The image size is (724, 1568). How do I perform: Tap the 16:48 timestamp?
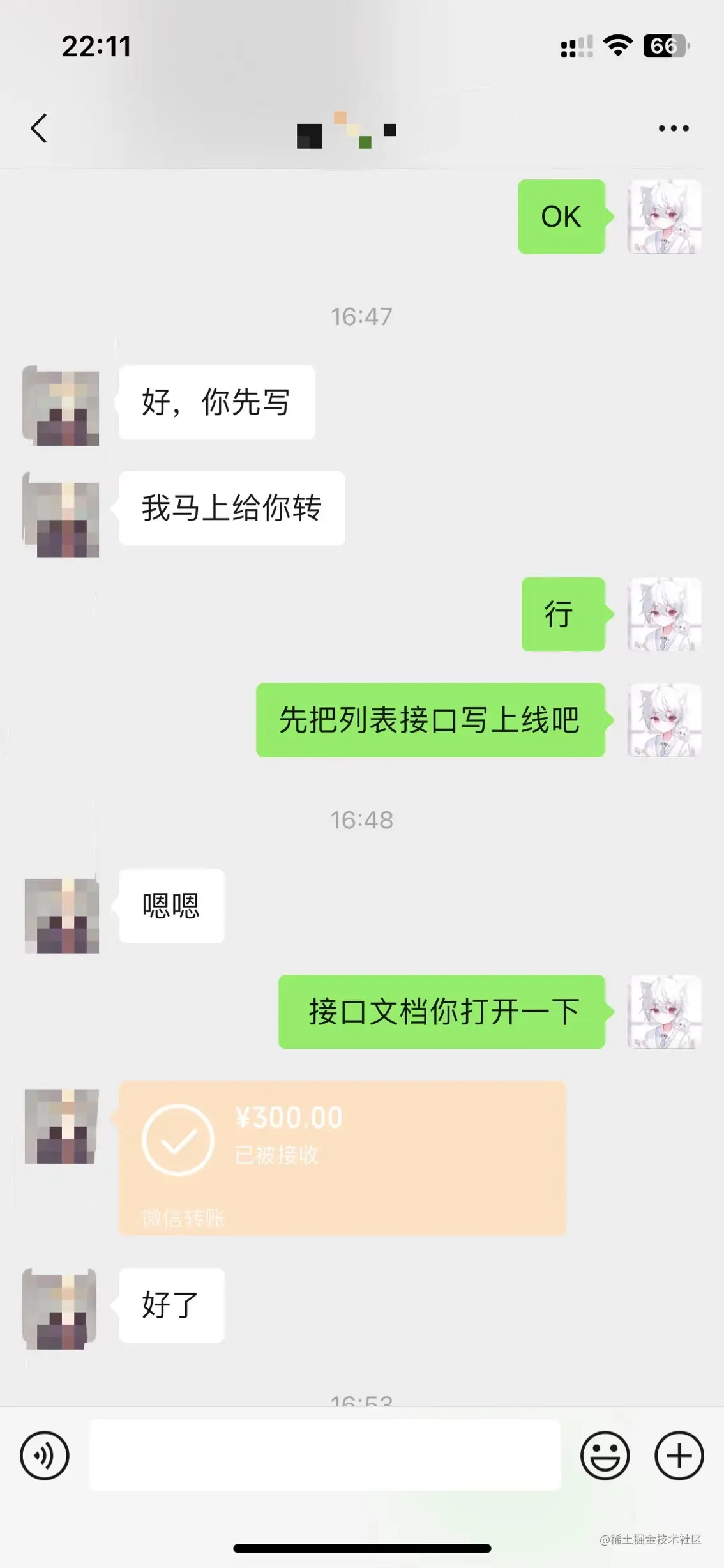[362, 821]
